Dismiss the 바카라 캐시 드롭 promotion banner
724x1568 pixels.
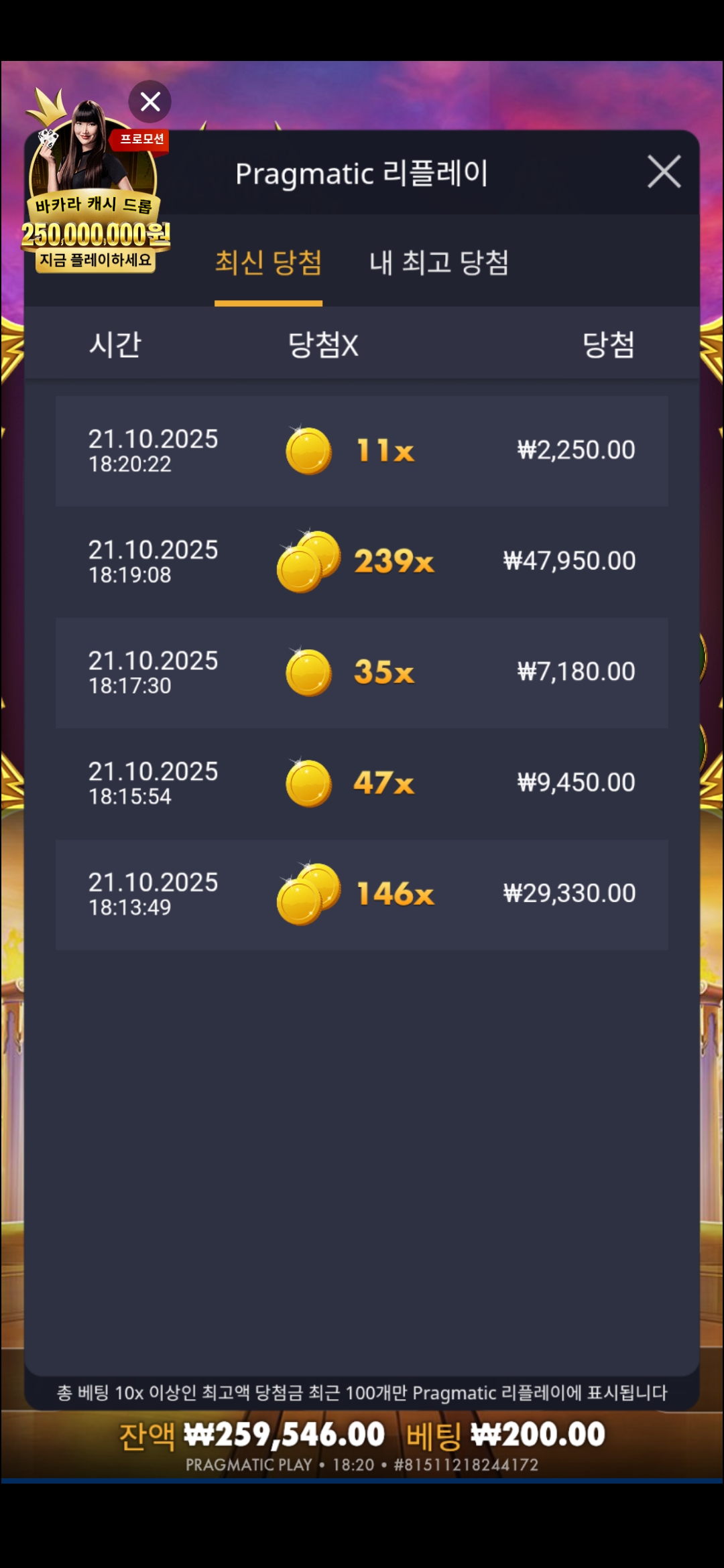[x=150, y=102]
